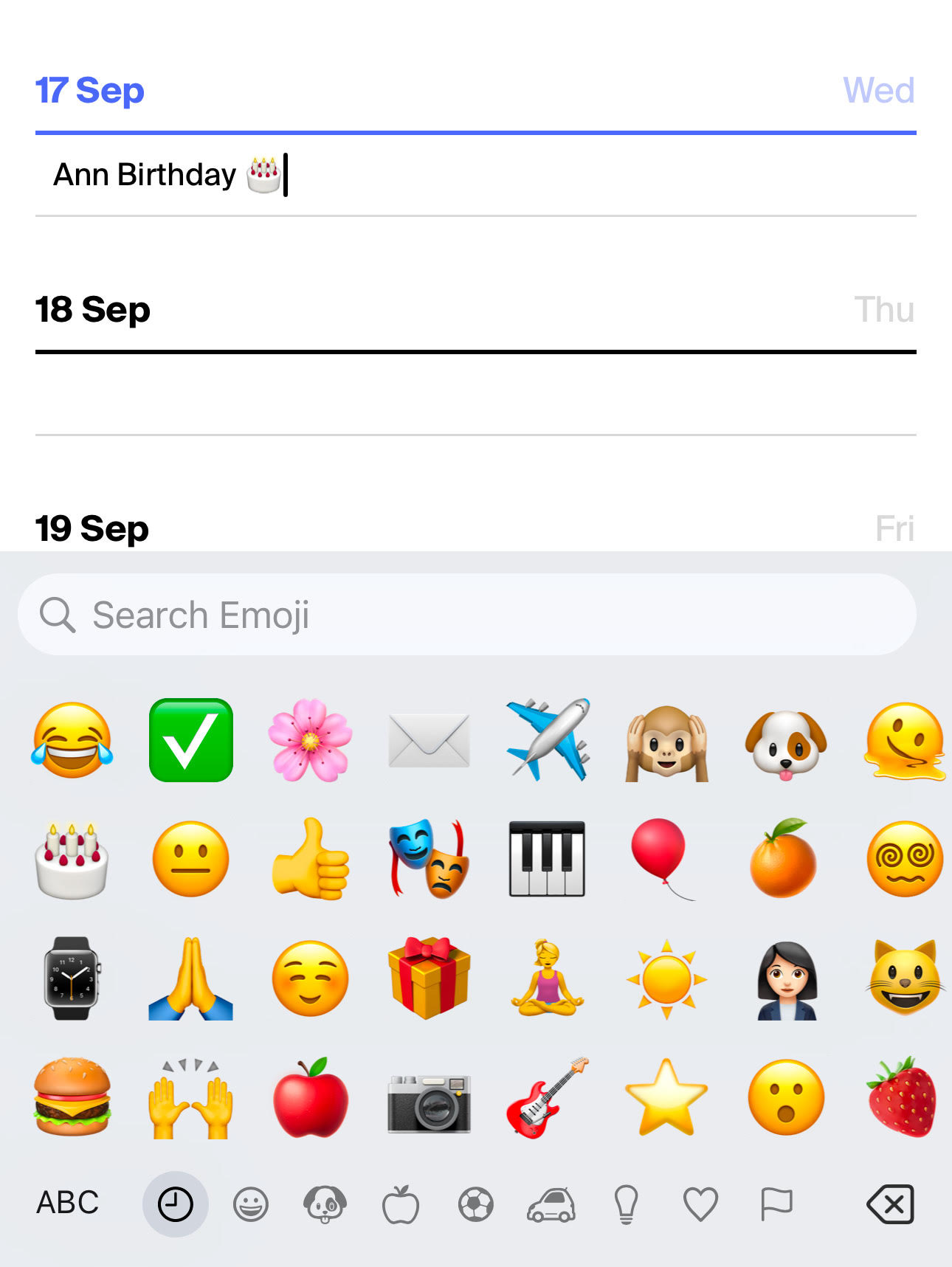
Task: Open the travel and places emoji category
Action: 551,1204
